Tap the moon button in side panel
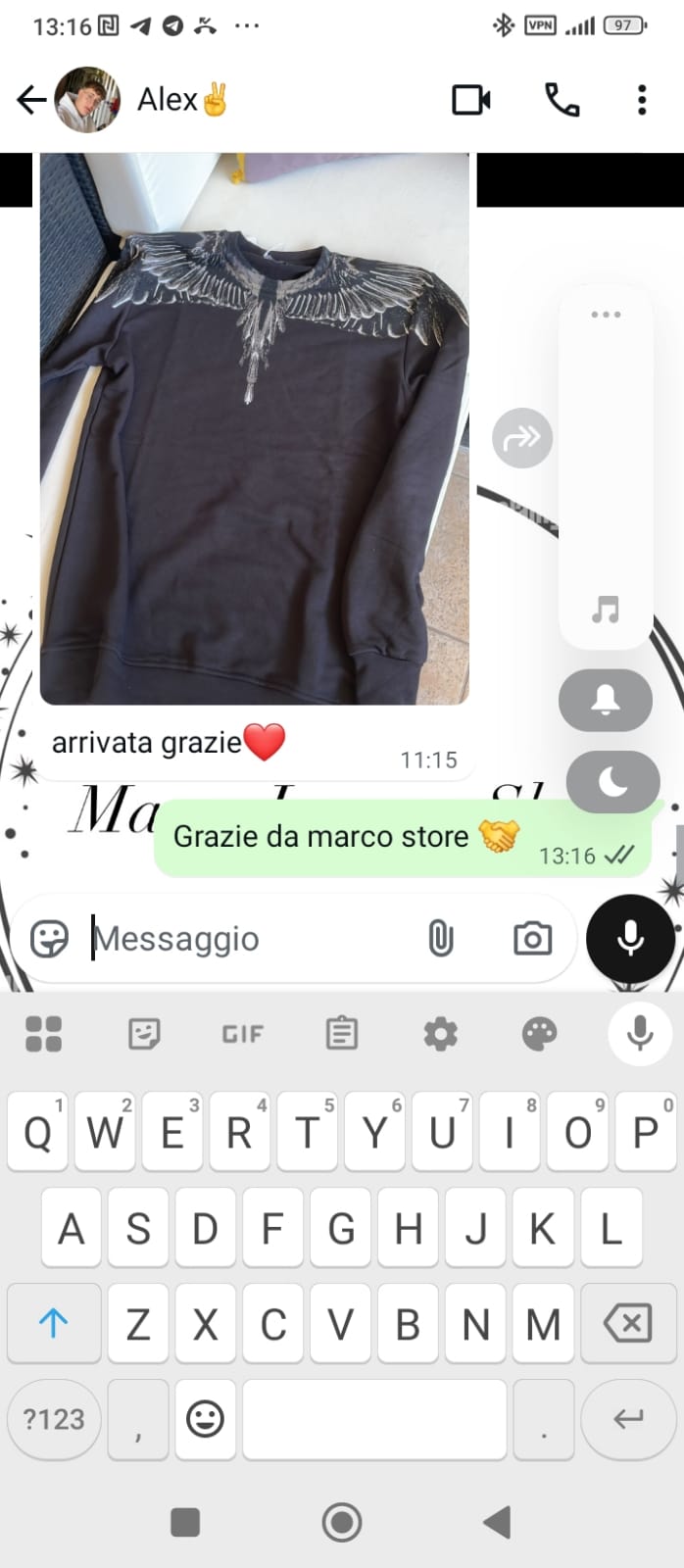This screenshot has height=1568, width=684. (611, 781)
